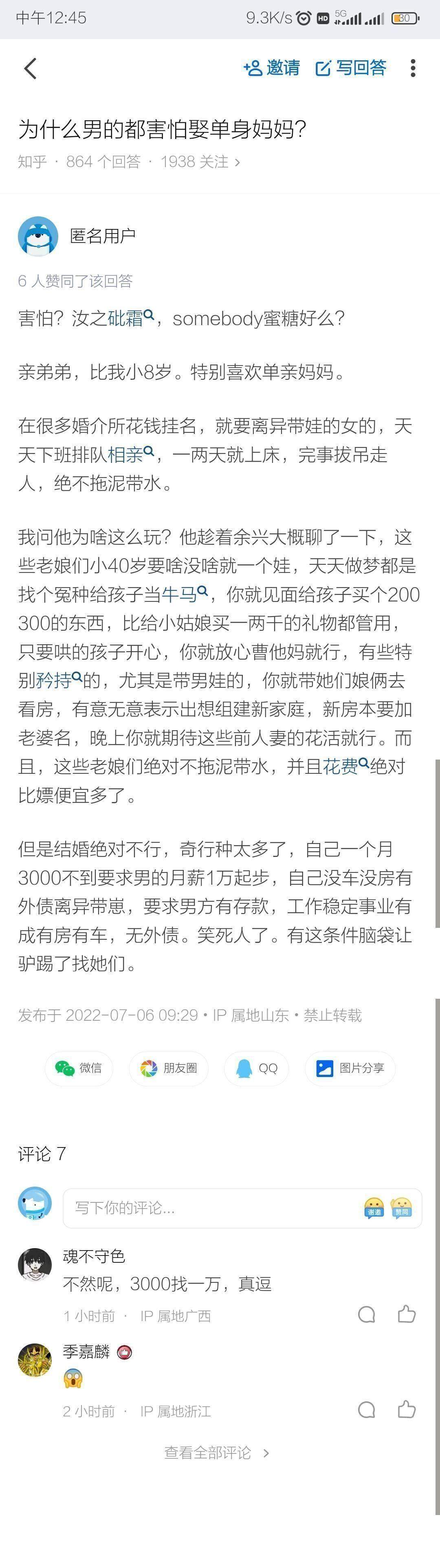440x1568 pixels.
Task: Open 查看全部评论 to view all comments
Action: coord(217,1452)
